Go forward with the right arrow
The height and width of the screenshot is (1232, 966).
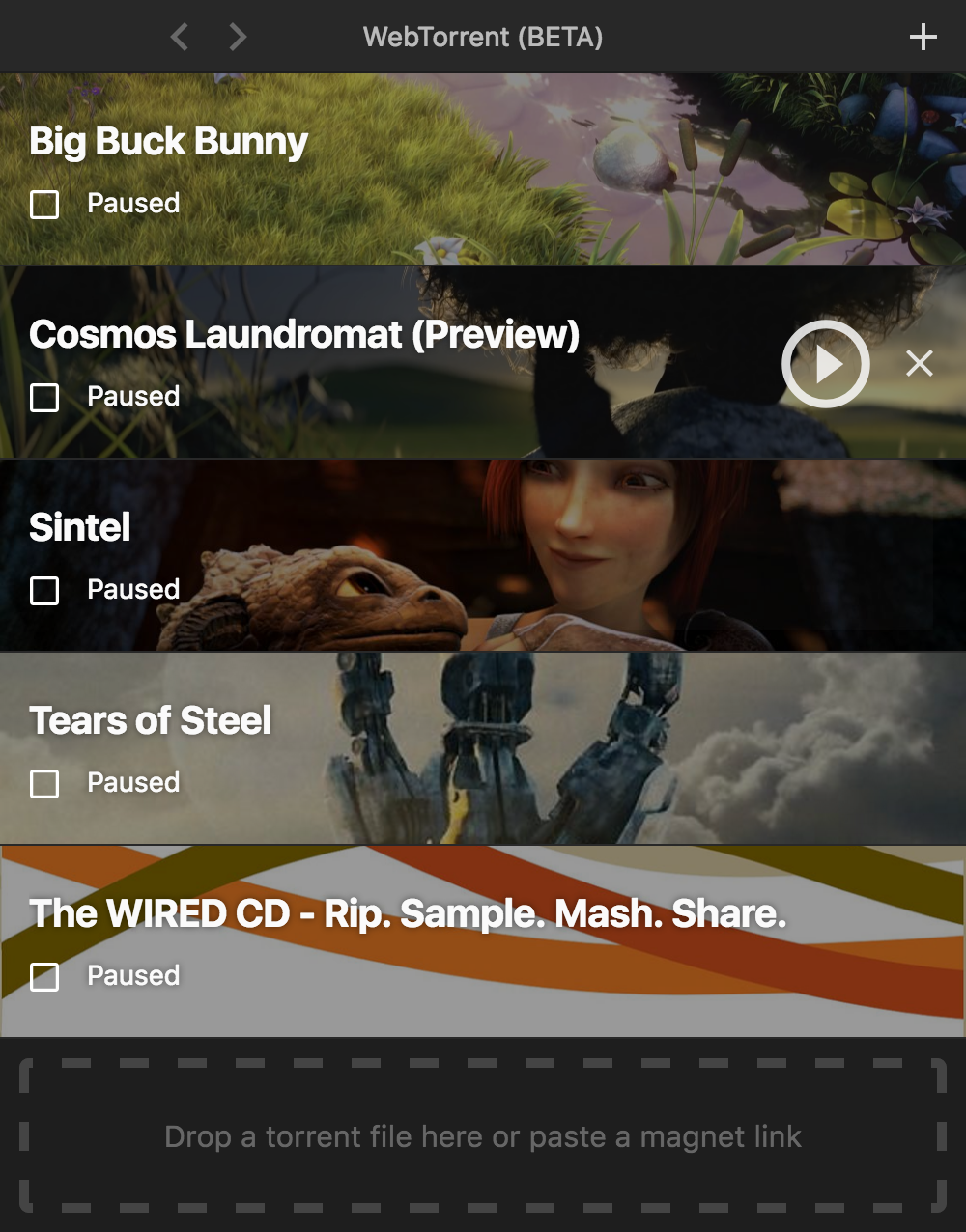click(x=238, y=37)
